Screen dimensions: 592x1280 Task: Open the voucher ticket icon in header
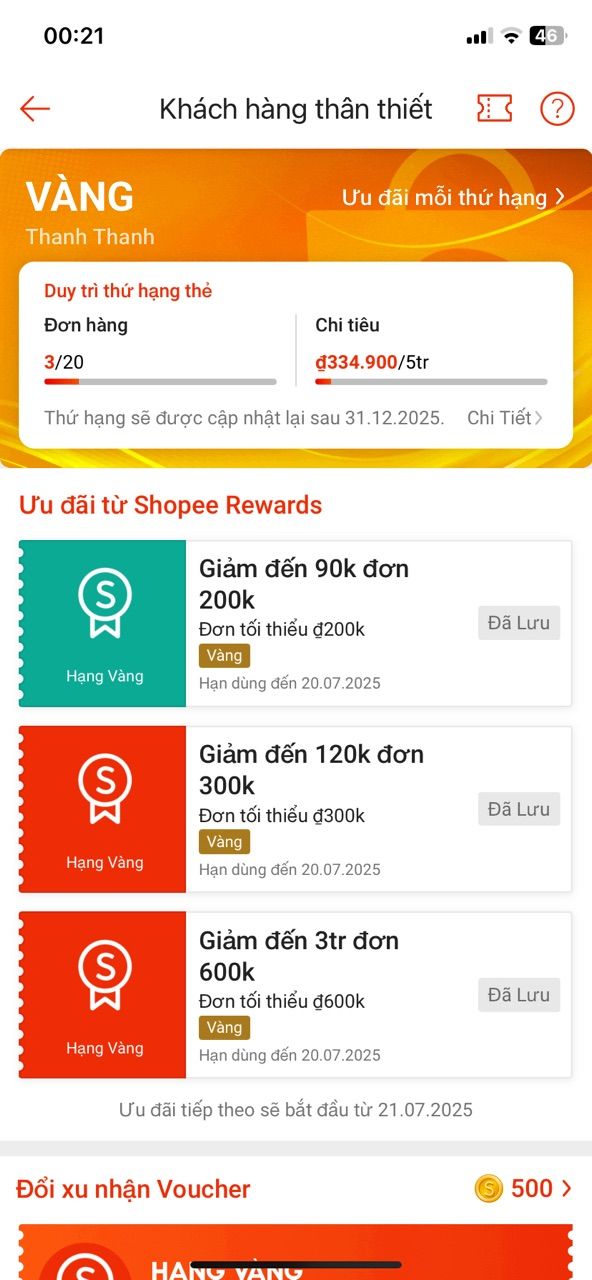coord(494,109)
